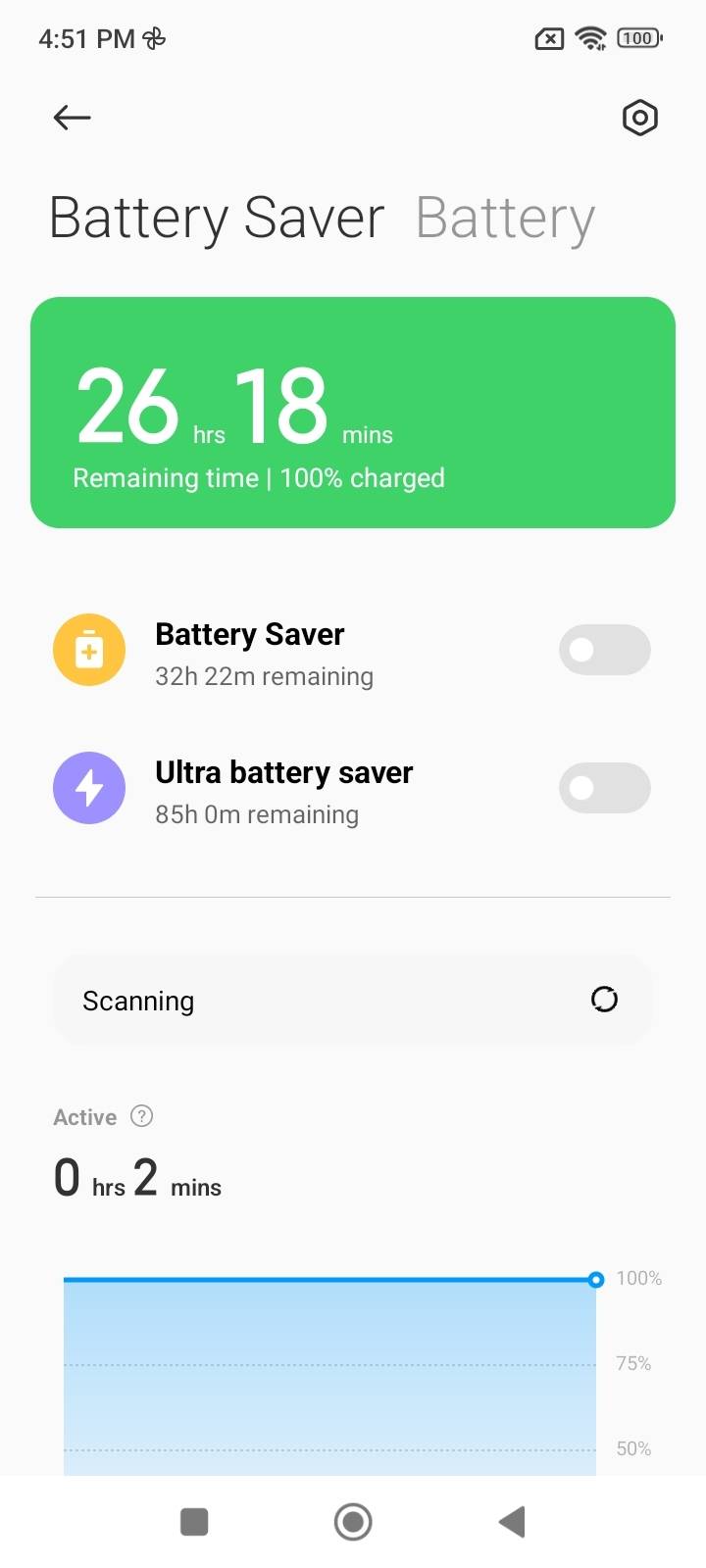The image size is (706, 1568).
Task: Select the Battery Saver tab heading
Action: coord(216,217)
